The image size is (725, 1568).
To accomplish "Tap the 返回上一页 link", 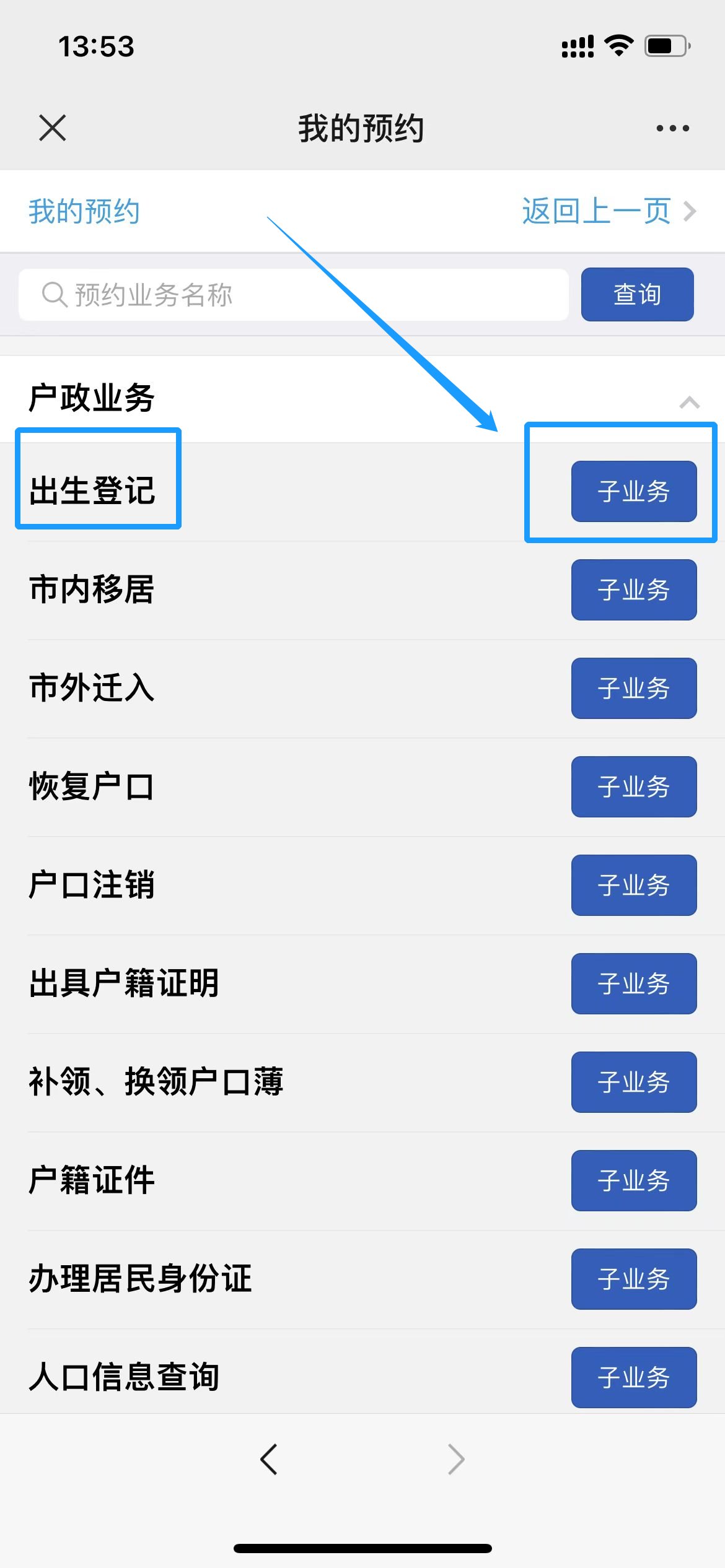I will click(x=608, y=211).
